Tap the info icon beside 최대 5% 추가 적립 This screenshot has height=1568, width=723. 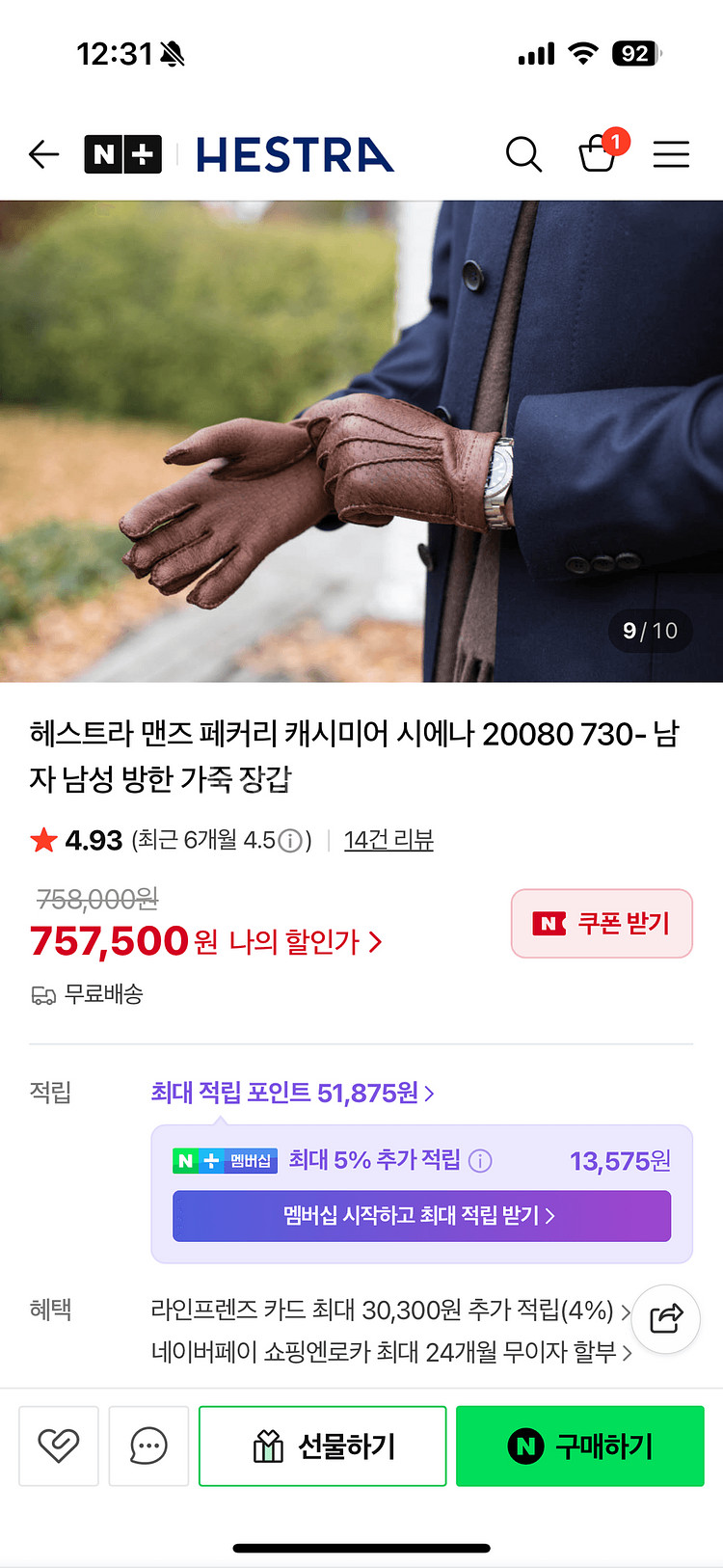click(479, 1160)
